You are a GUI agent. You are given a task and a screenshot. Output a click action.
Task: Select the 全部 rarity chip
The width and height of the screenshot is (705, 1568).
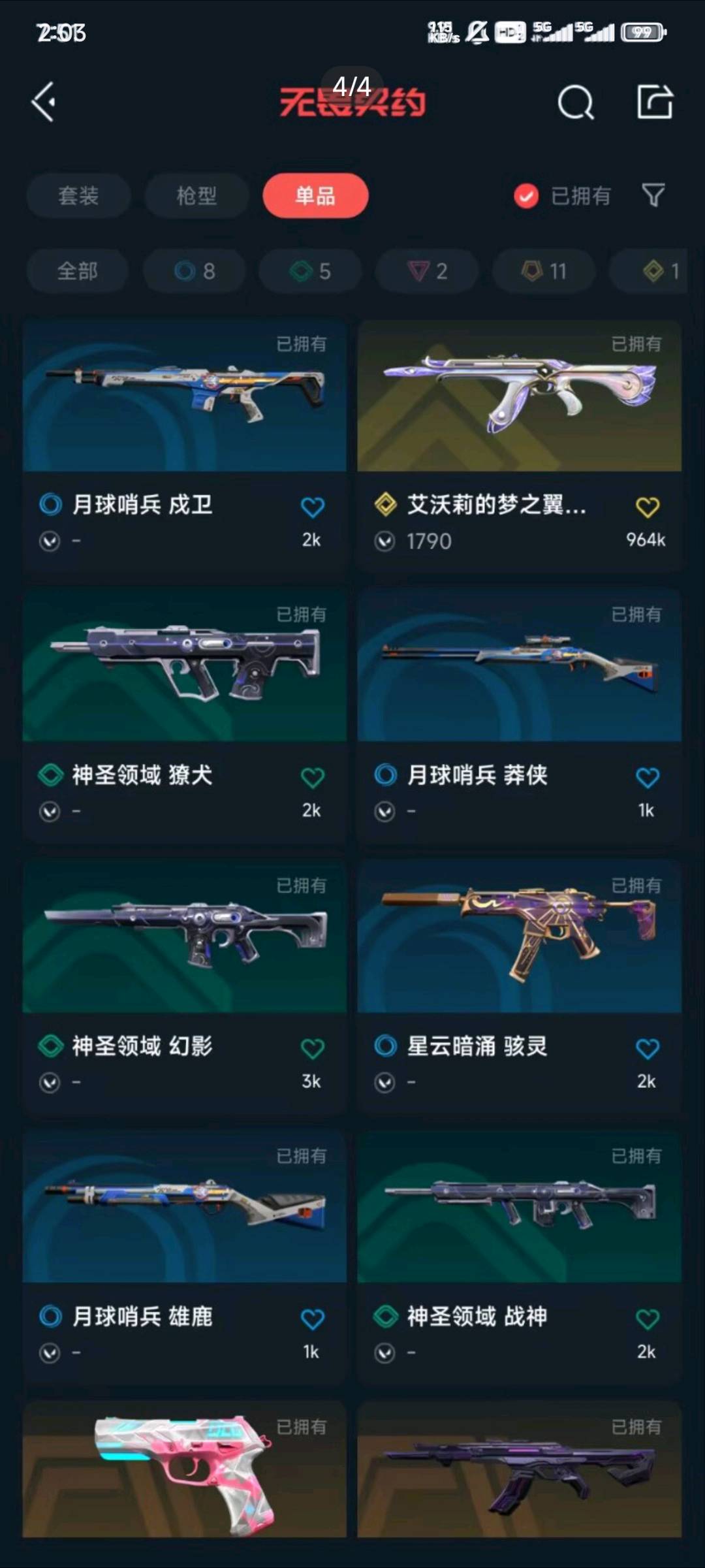click(77, 270)
